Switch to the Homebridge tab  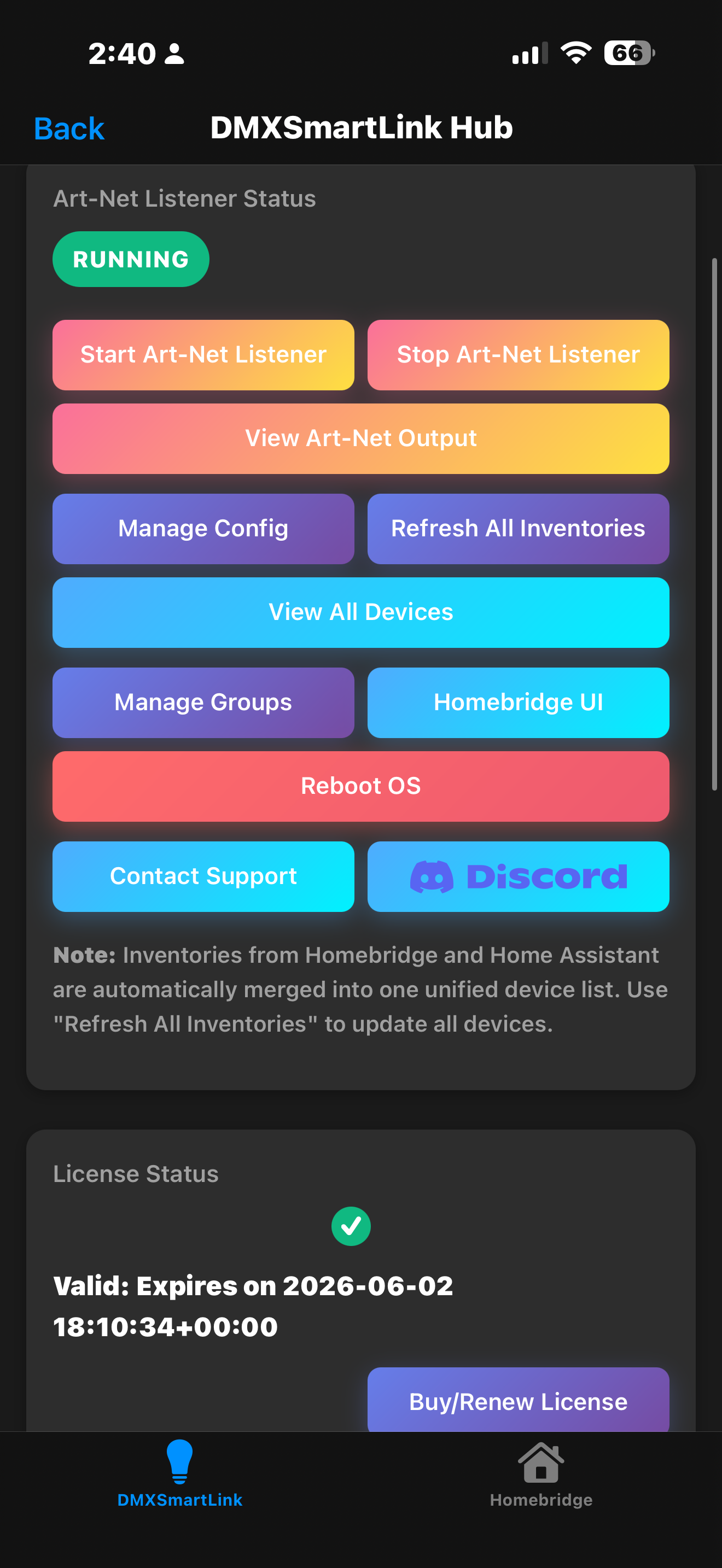pyautogui.click(x=540, y=1473)
